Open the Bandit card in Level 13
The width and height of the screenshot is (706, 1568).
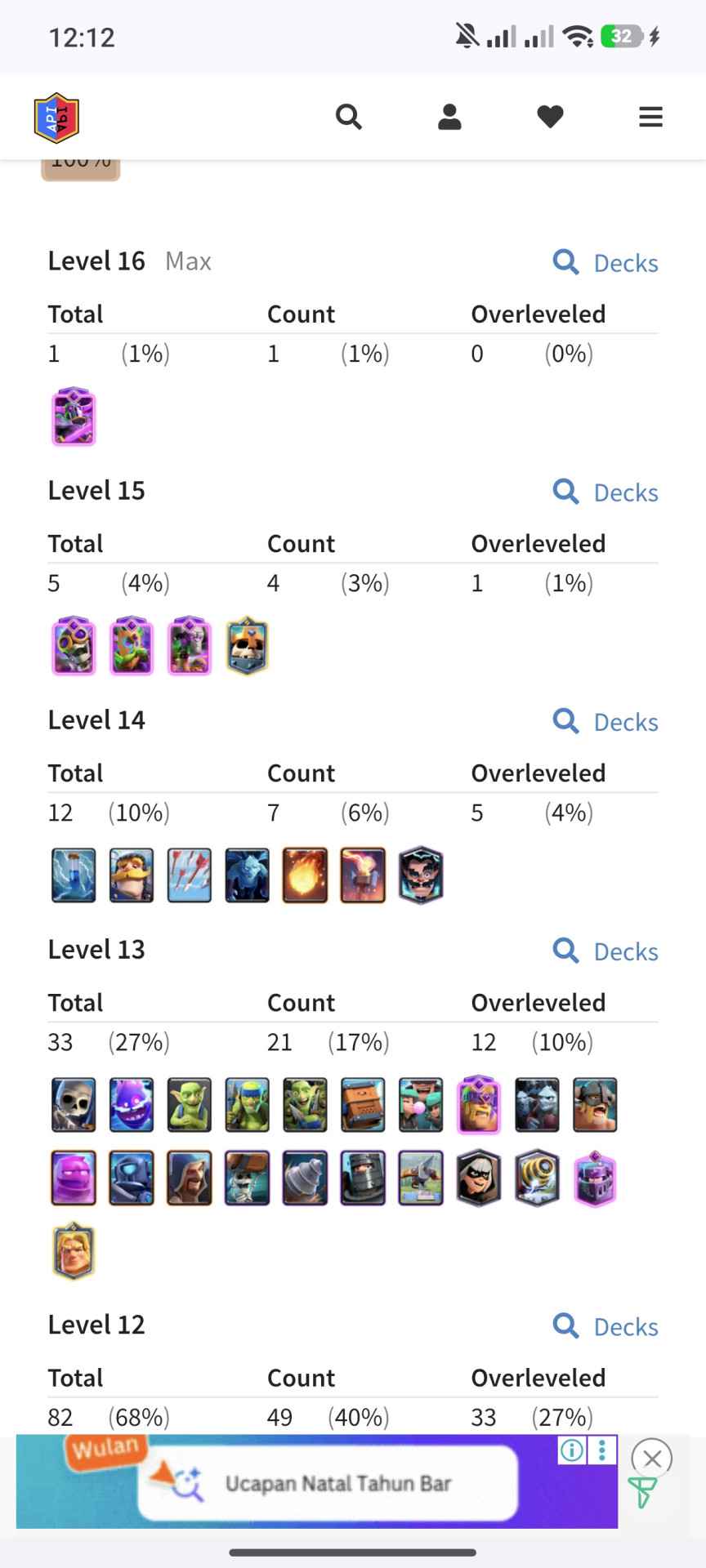click(479, 1178)
